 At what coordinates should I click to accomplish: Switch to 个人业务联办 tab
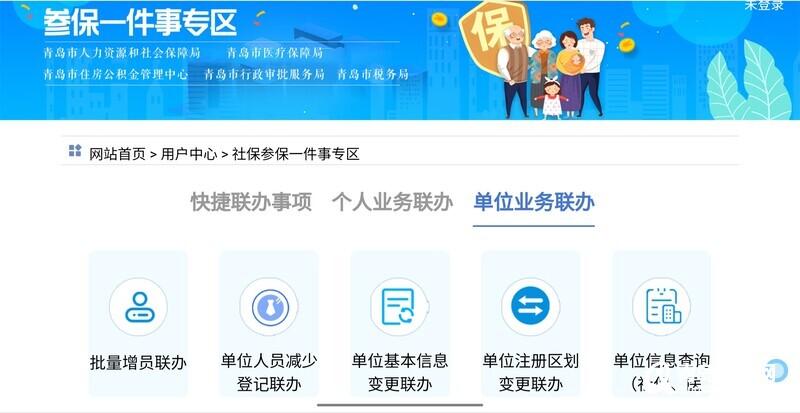tap(392, 202)
